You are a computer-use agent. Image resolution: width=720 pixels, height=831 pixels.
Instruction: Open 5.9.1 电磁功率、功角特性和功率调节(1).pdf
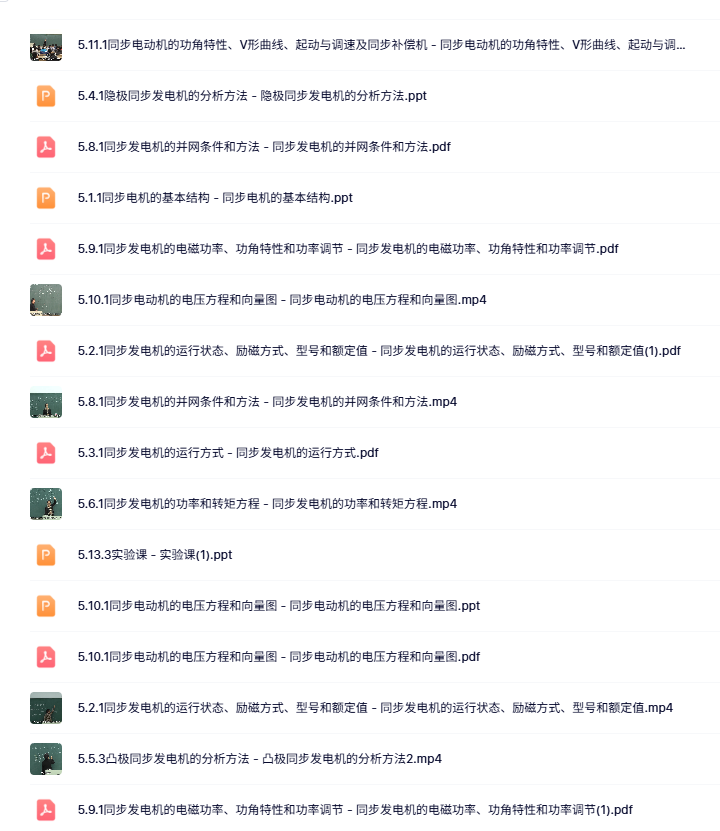click(x=354, y=810)
